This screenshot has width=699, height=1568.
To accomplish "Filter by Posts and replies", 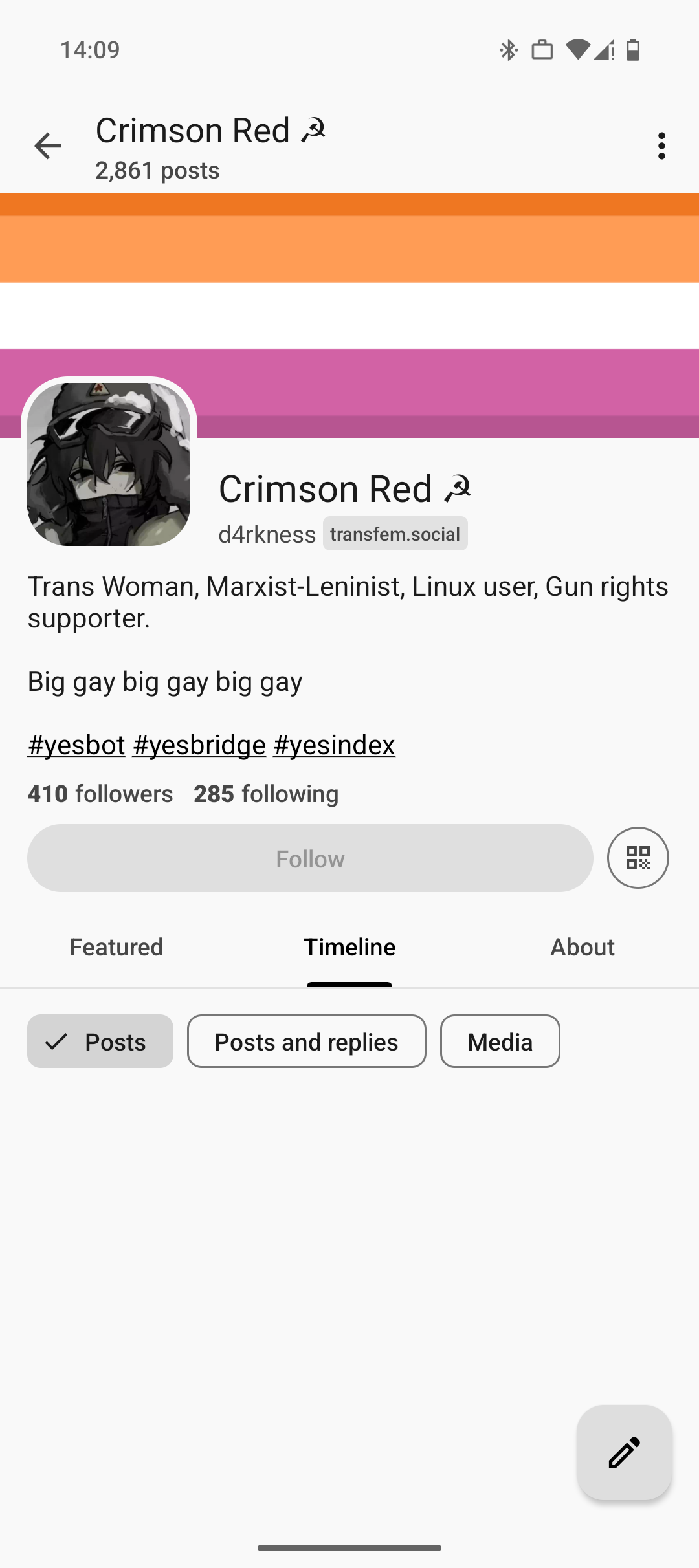I will tap(306, 1041).
